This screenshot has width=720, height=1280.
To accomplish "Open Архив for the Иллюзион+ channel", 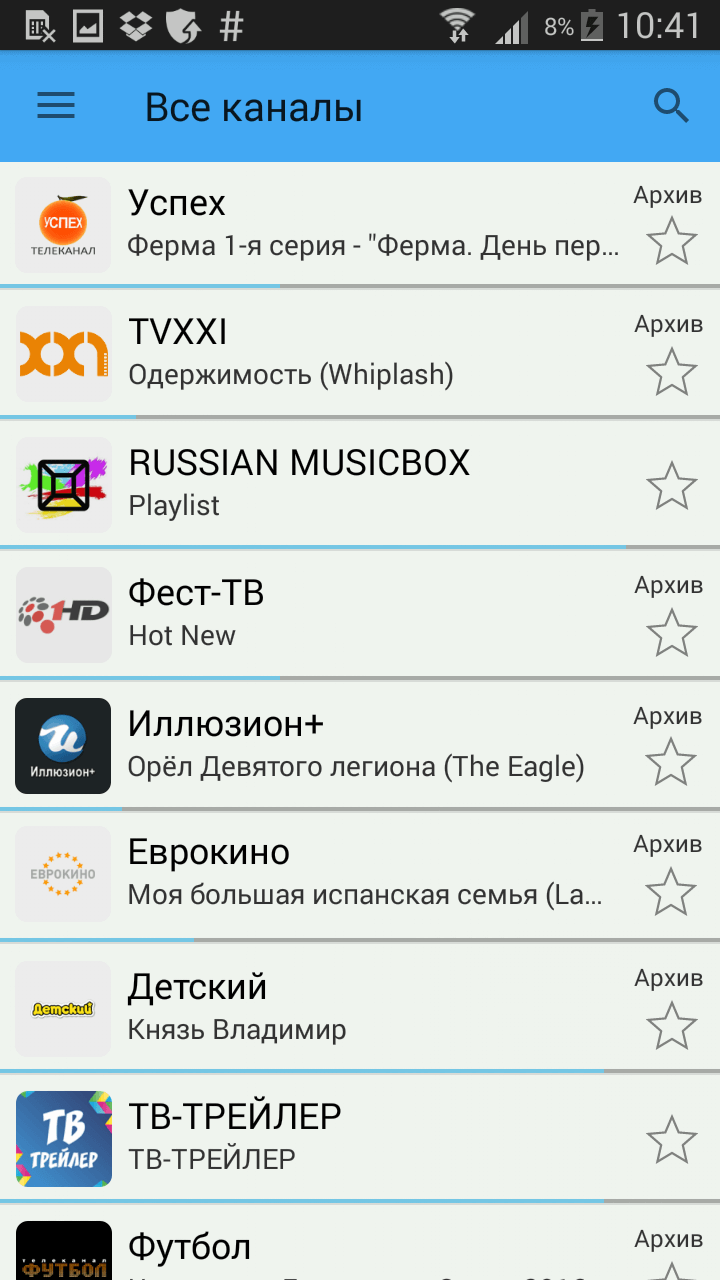I will click(x=668, y=715).
